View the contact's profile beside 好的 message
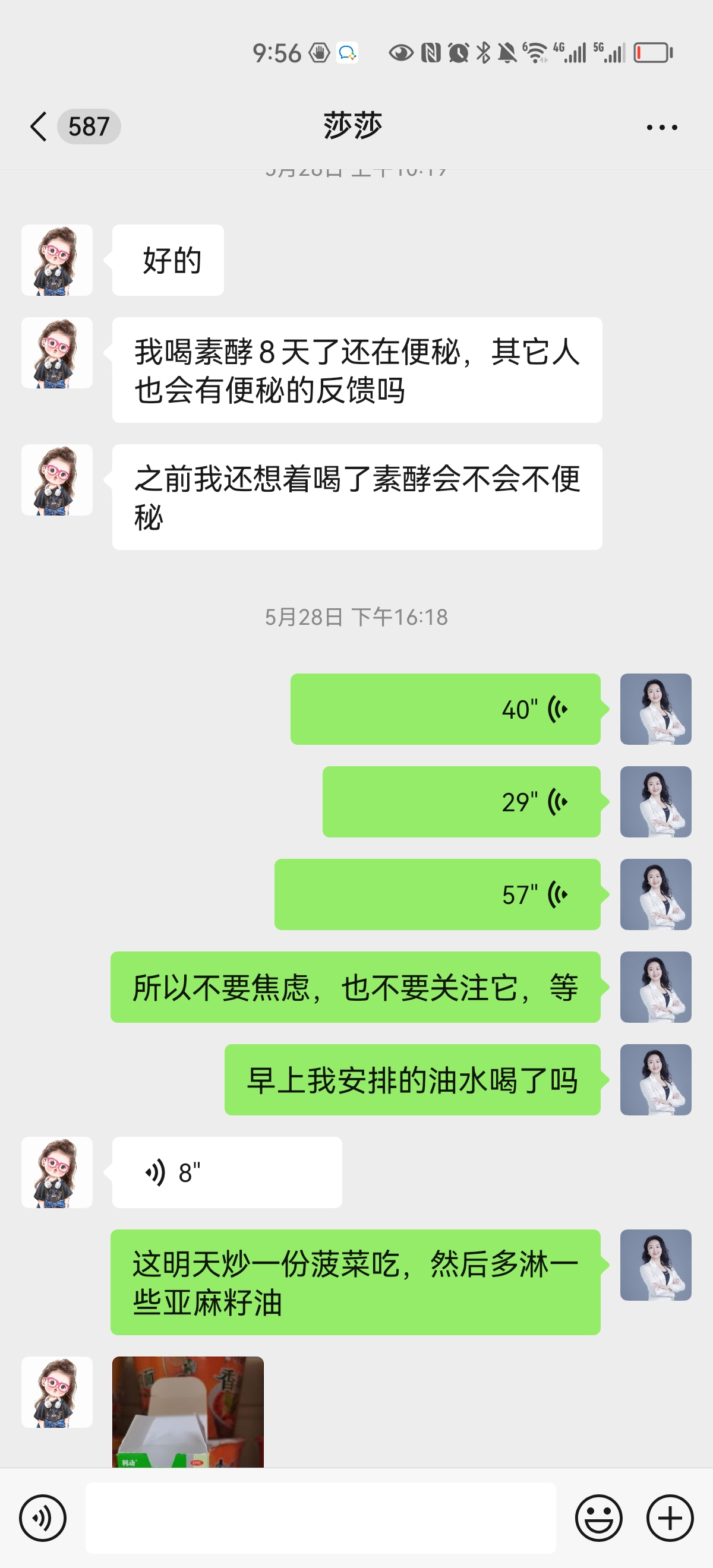The width and height of the screenshot is (713, 1568). pos(56,261)
